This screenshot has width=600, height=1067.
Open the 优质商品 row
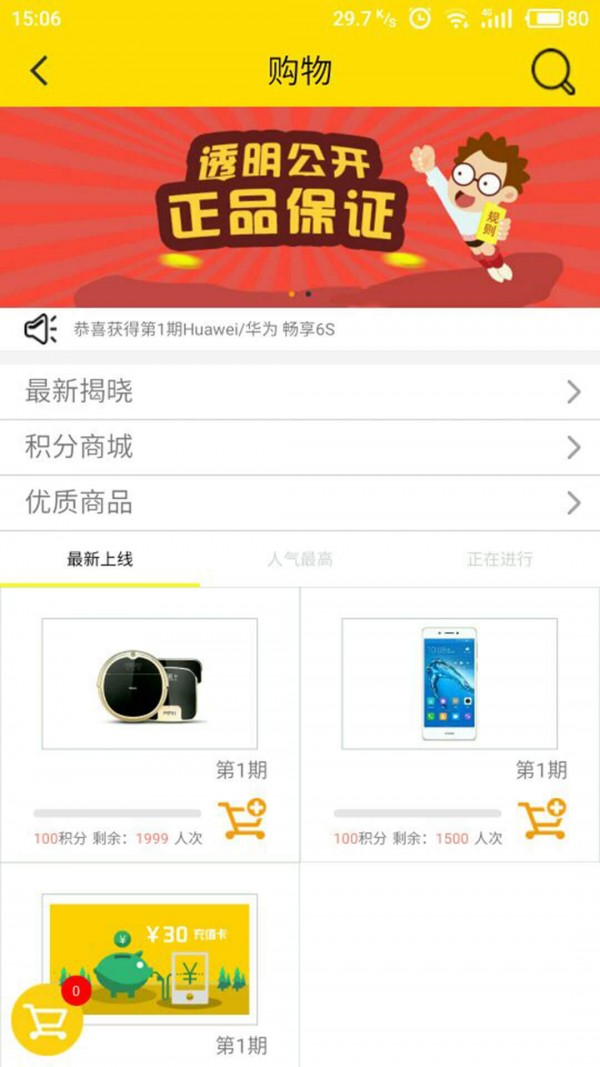point(300,502)
